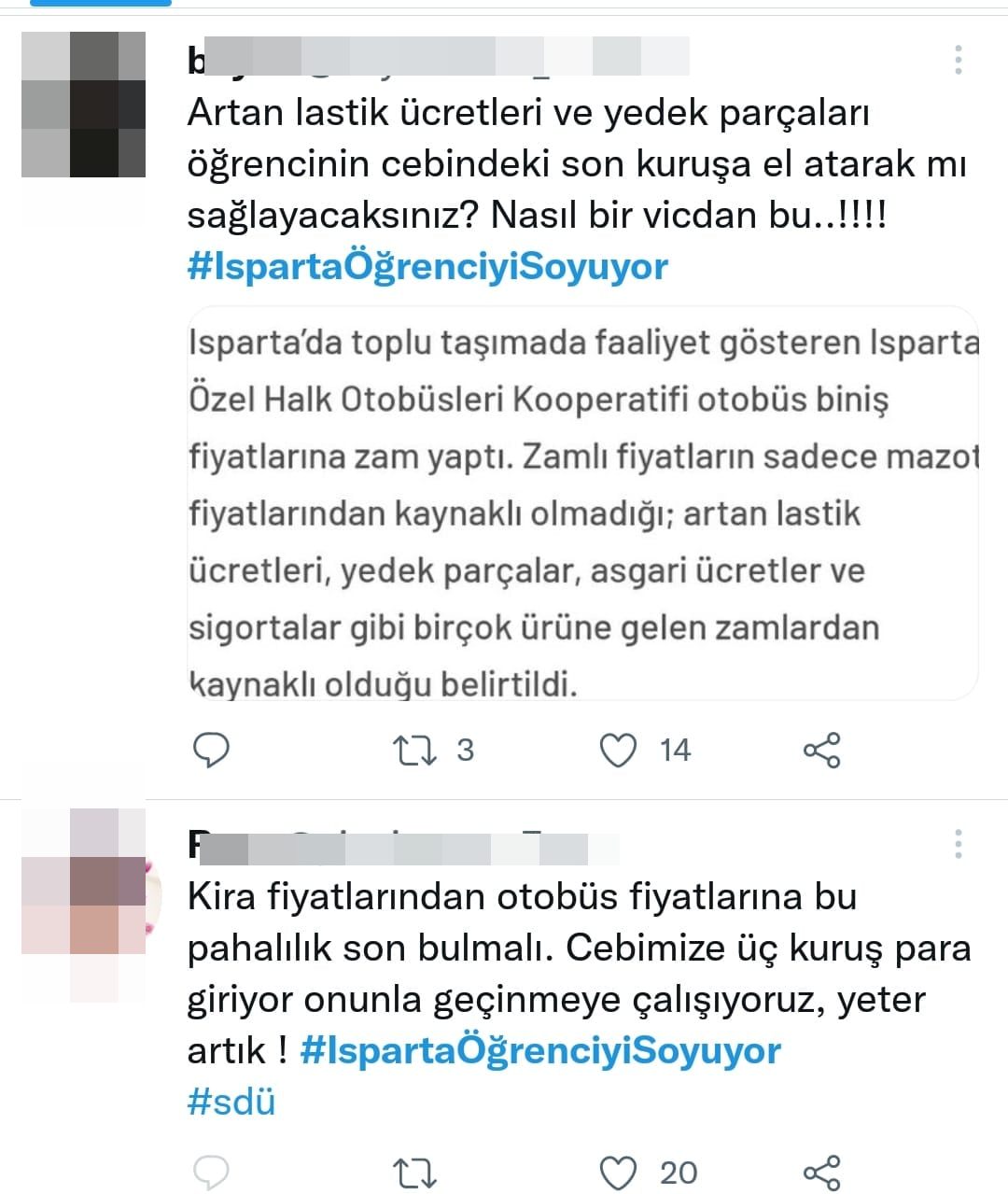Share the tweet about yedek parçaları

point(821,750)
